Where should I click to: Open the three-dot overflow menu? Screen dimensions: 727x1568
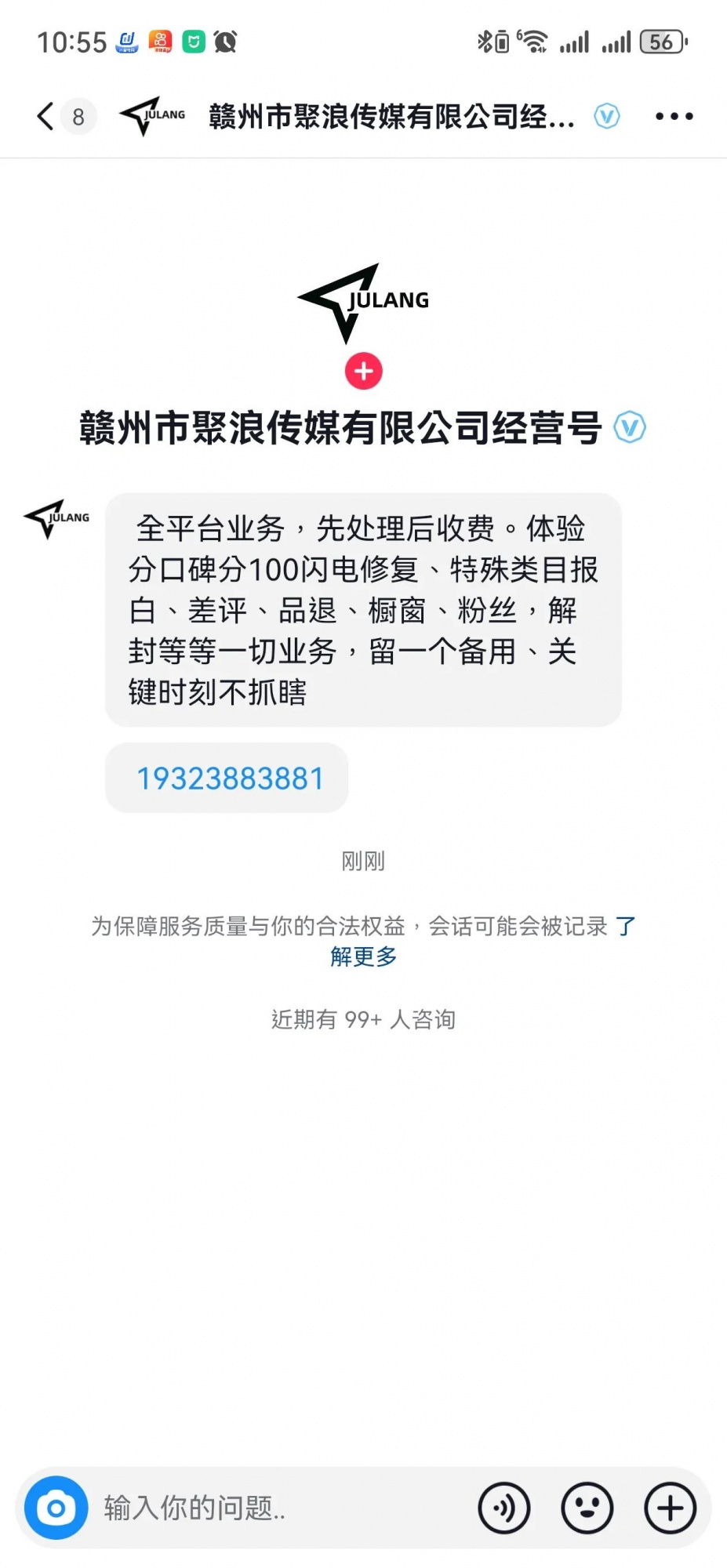[674, 117]
